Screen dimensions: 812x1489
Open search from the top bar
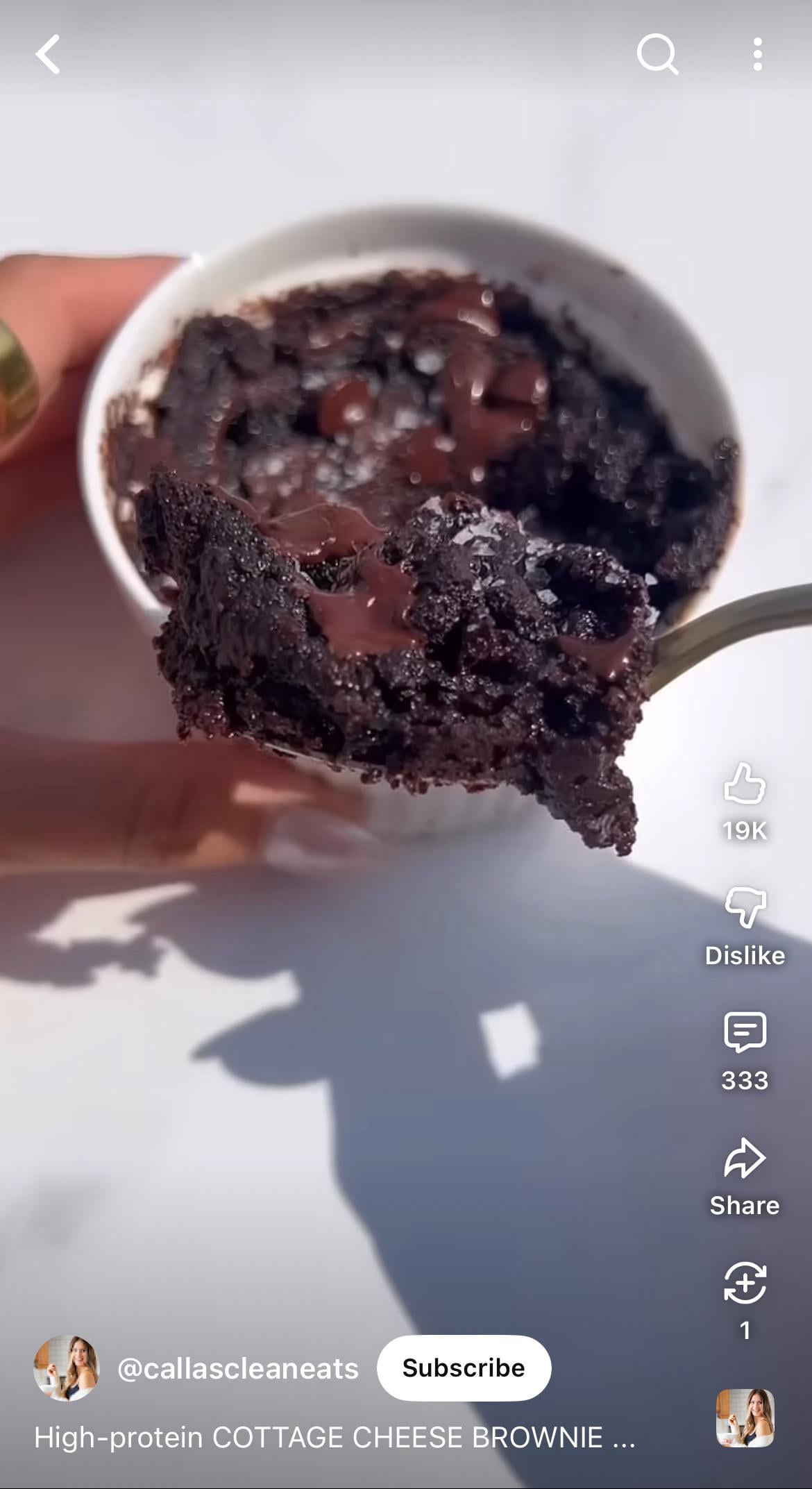click(x=657, y=54)
